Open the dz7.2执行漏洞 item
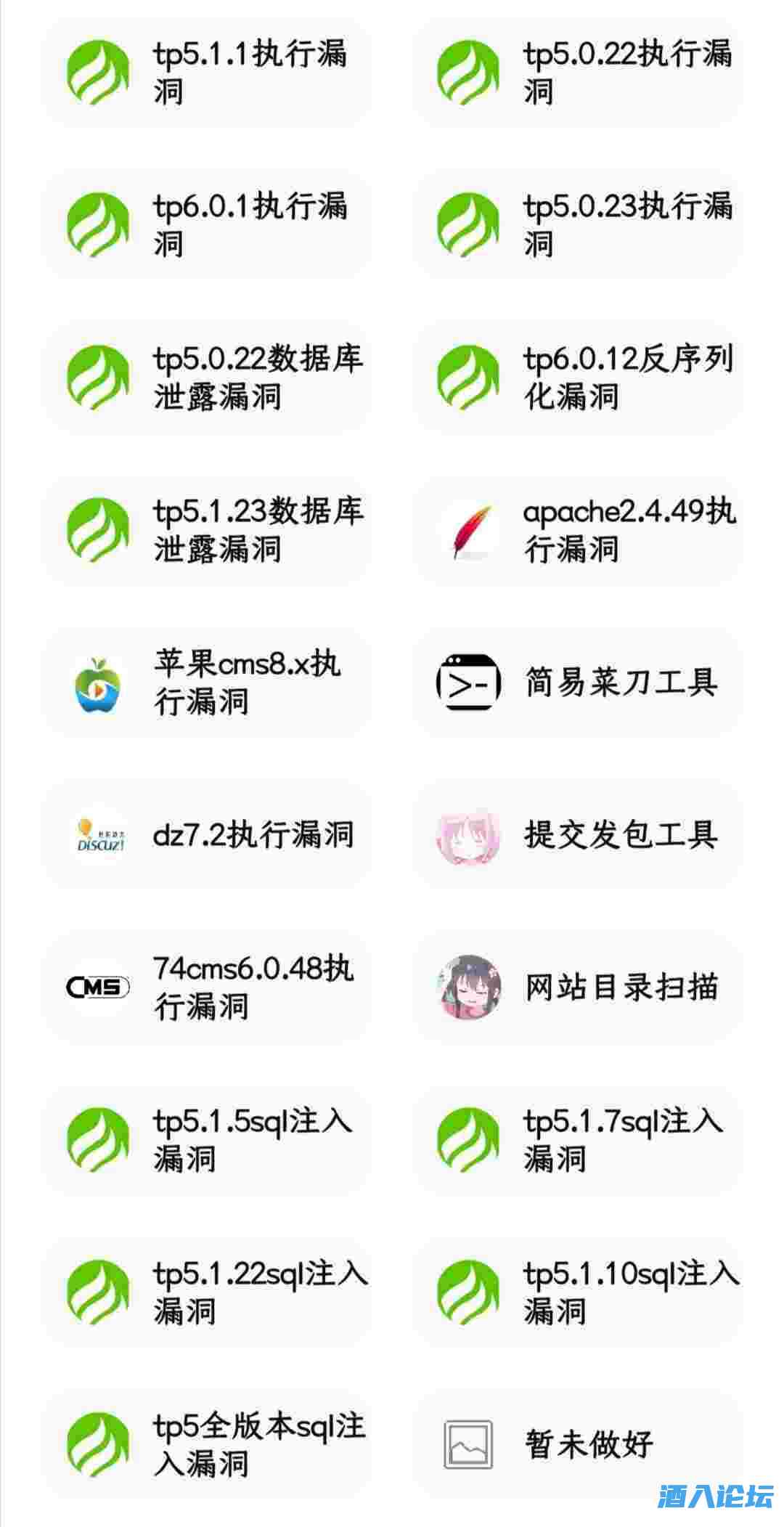 (x=207, y=835)
